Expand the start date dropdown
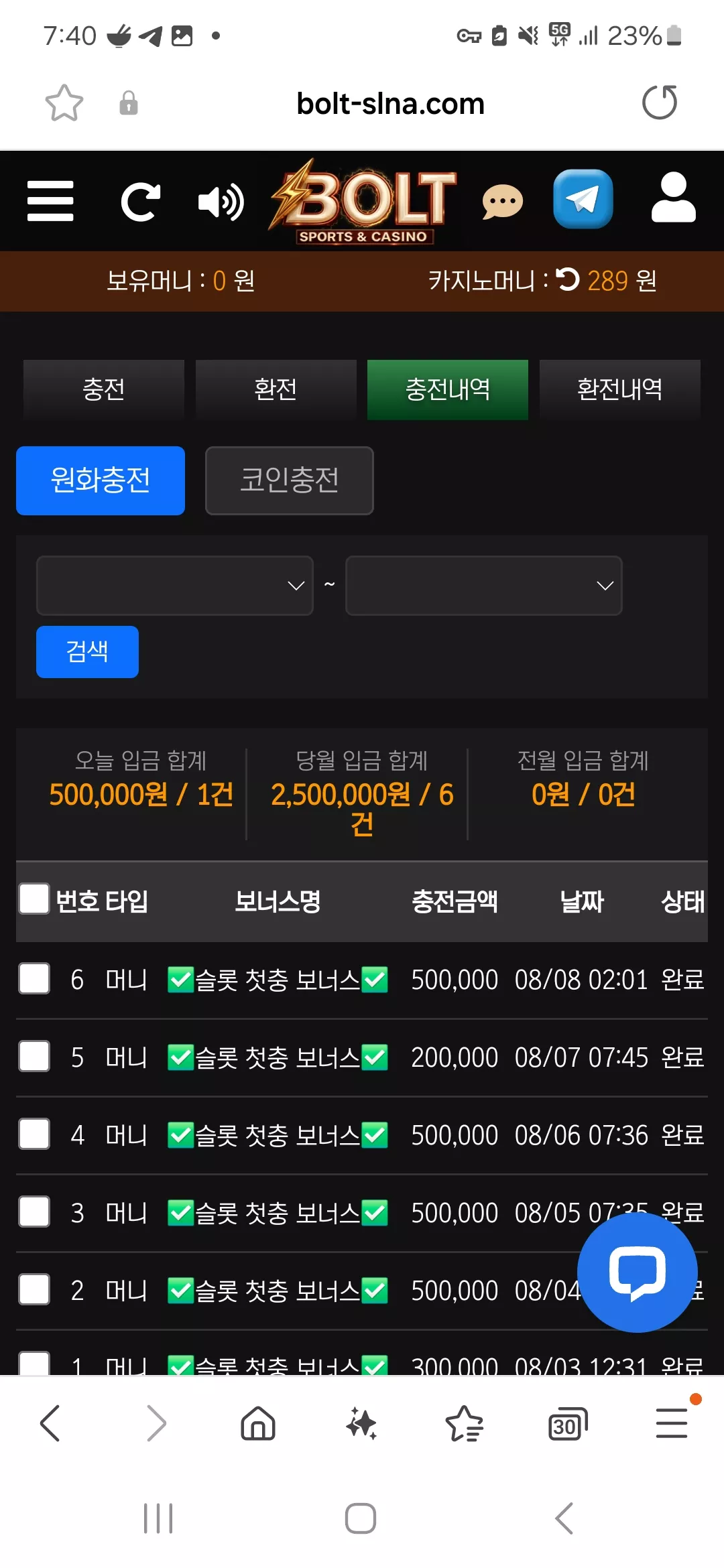This screenshot has height=1568, width=724. [175, 586]
